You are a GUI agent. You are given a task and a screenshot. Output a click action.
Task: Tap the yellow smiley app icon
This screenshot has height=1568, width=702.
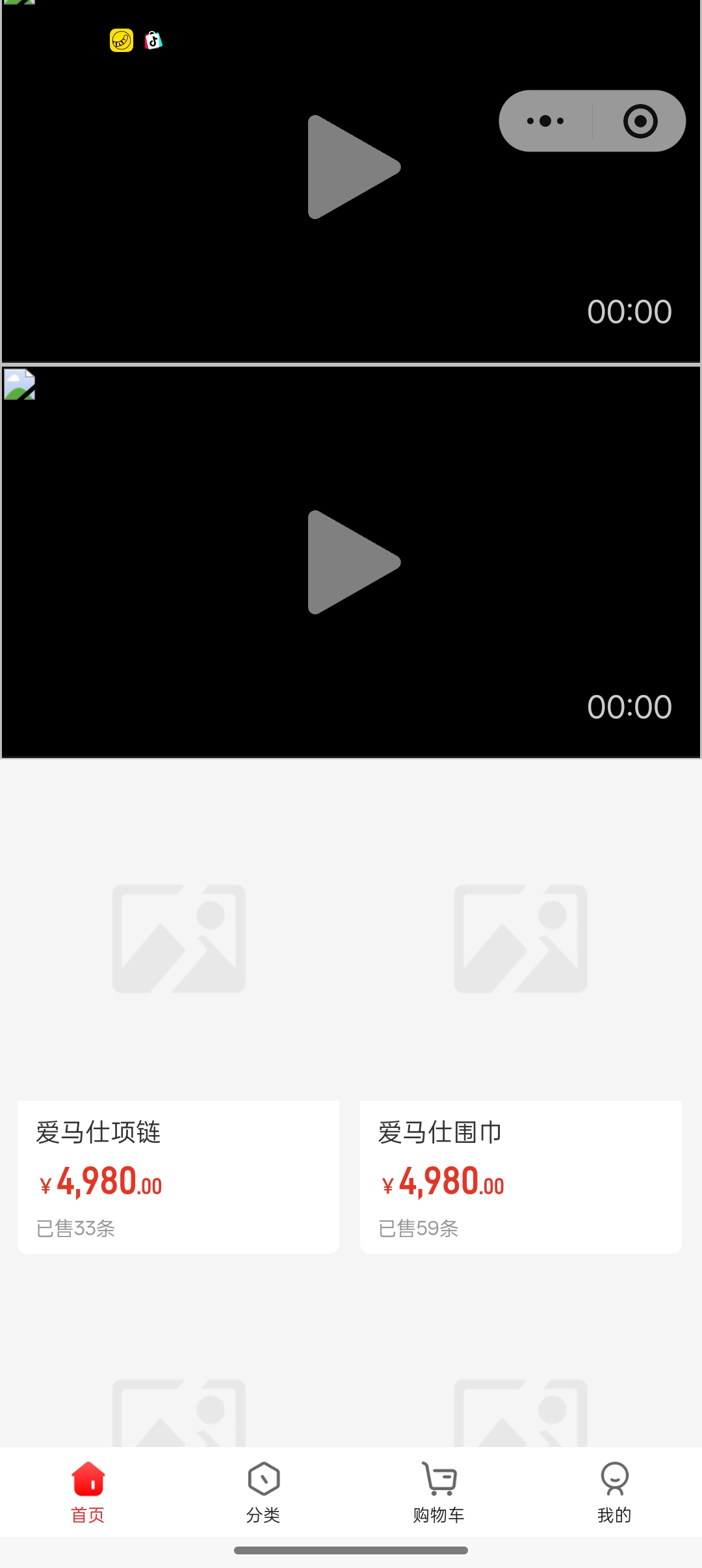click(x=122, y=40)
